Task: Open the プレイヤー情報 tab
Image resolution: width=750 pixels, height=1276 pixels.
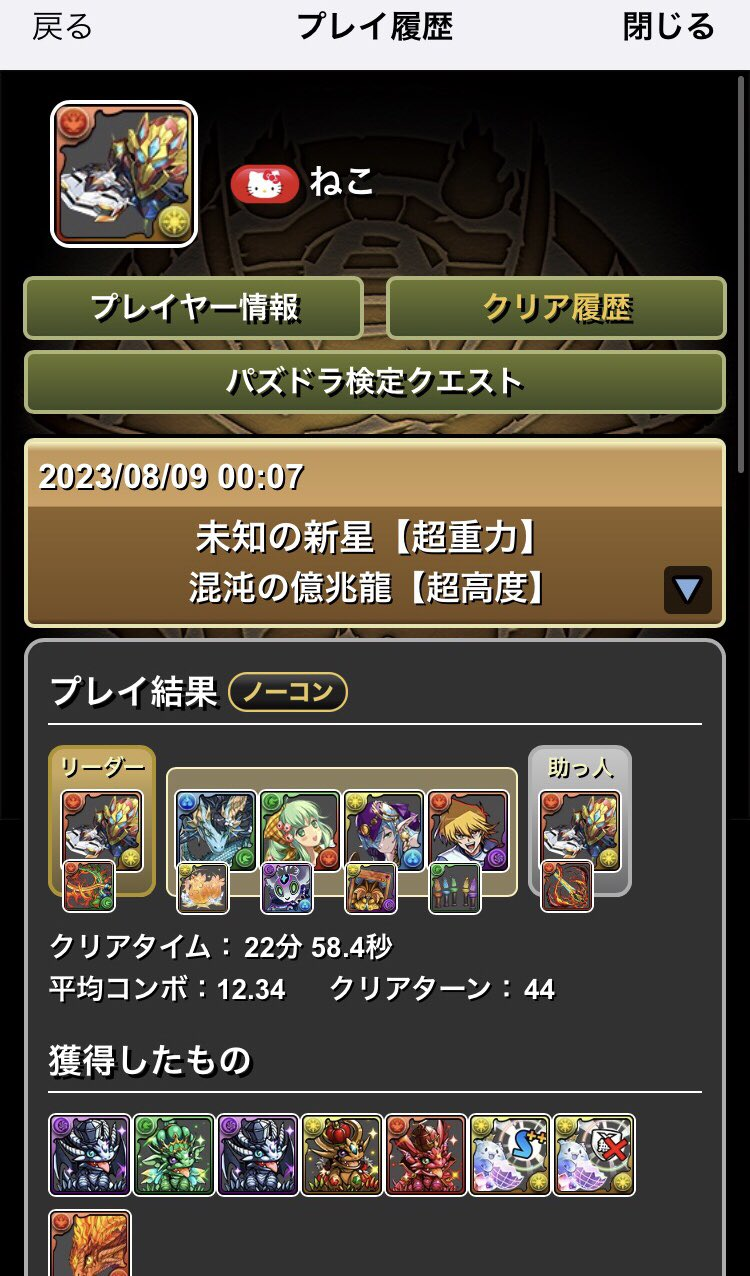Action: pos(194,308)
